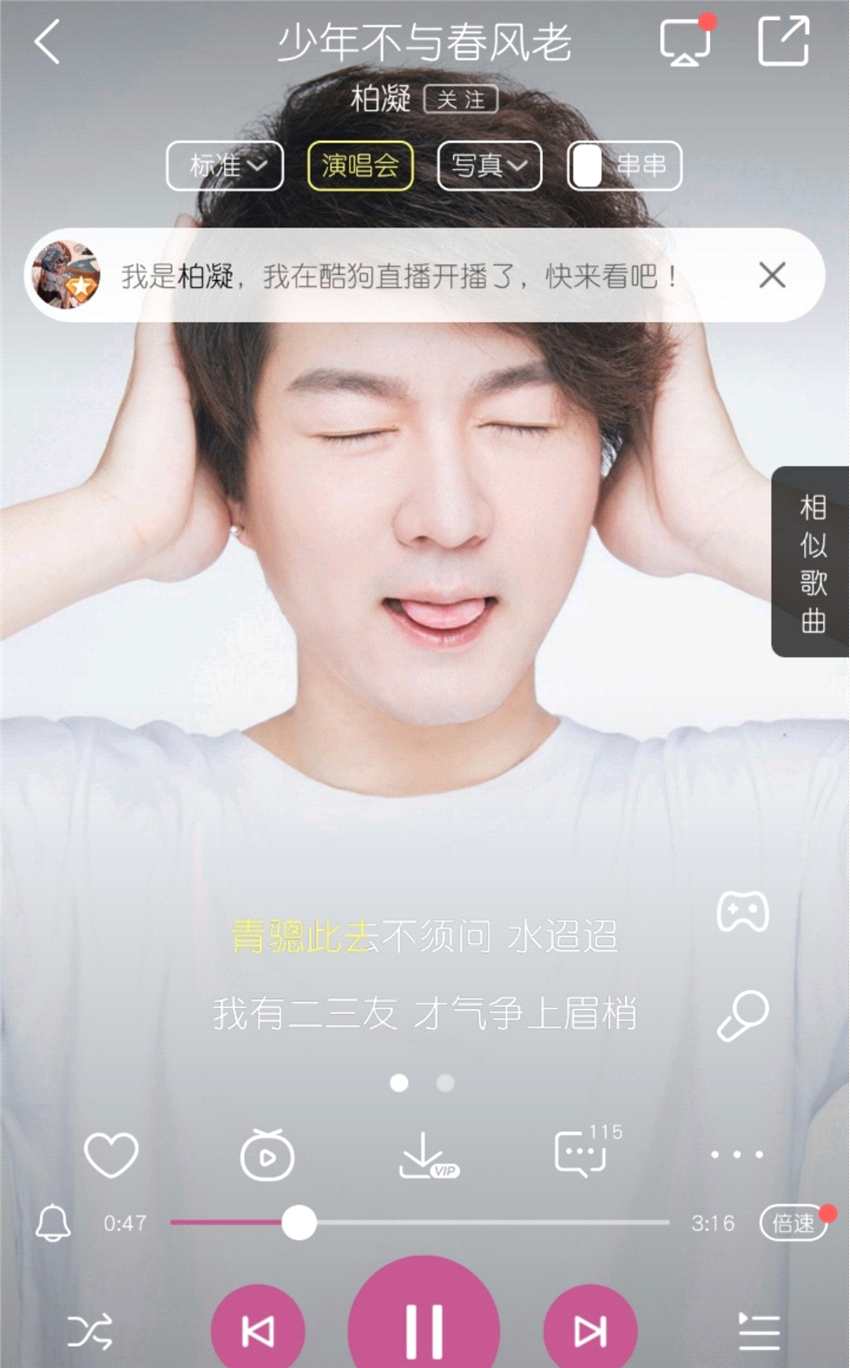Screen dimensions: 850x1368
Task: Open 倍速 playback speed settings
Action: pyautogui.click(x=795, y=1223)
